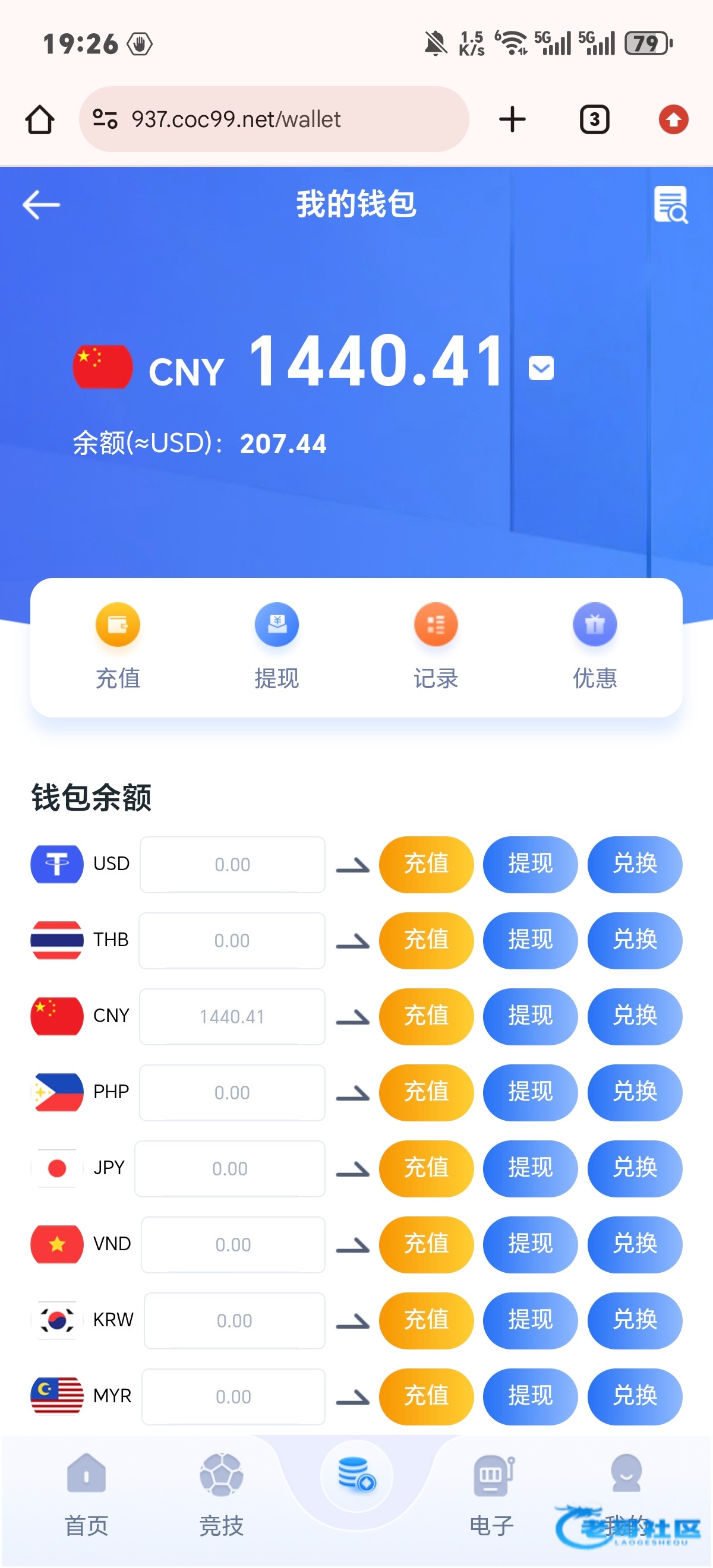The height and width of the screenshot is (1568, 713).
Task: Tap 提现 on the JPY row
Action: pos(530,1168)
